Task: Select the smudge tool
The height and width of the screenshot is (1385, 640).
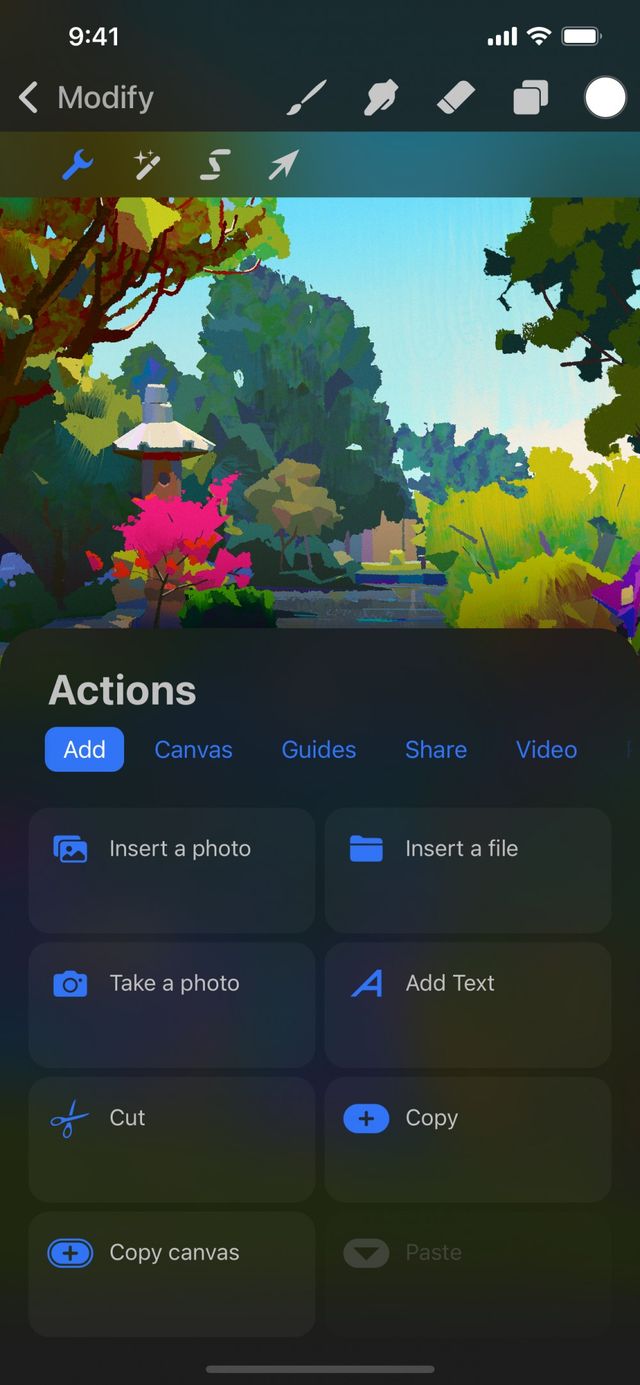Action: coord(381,98)
